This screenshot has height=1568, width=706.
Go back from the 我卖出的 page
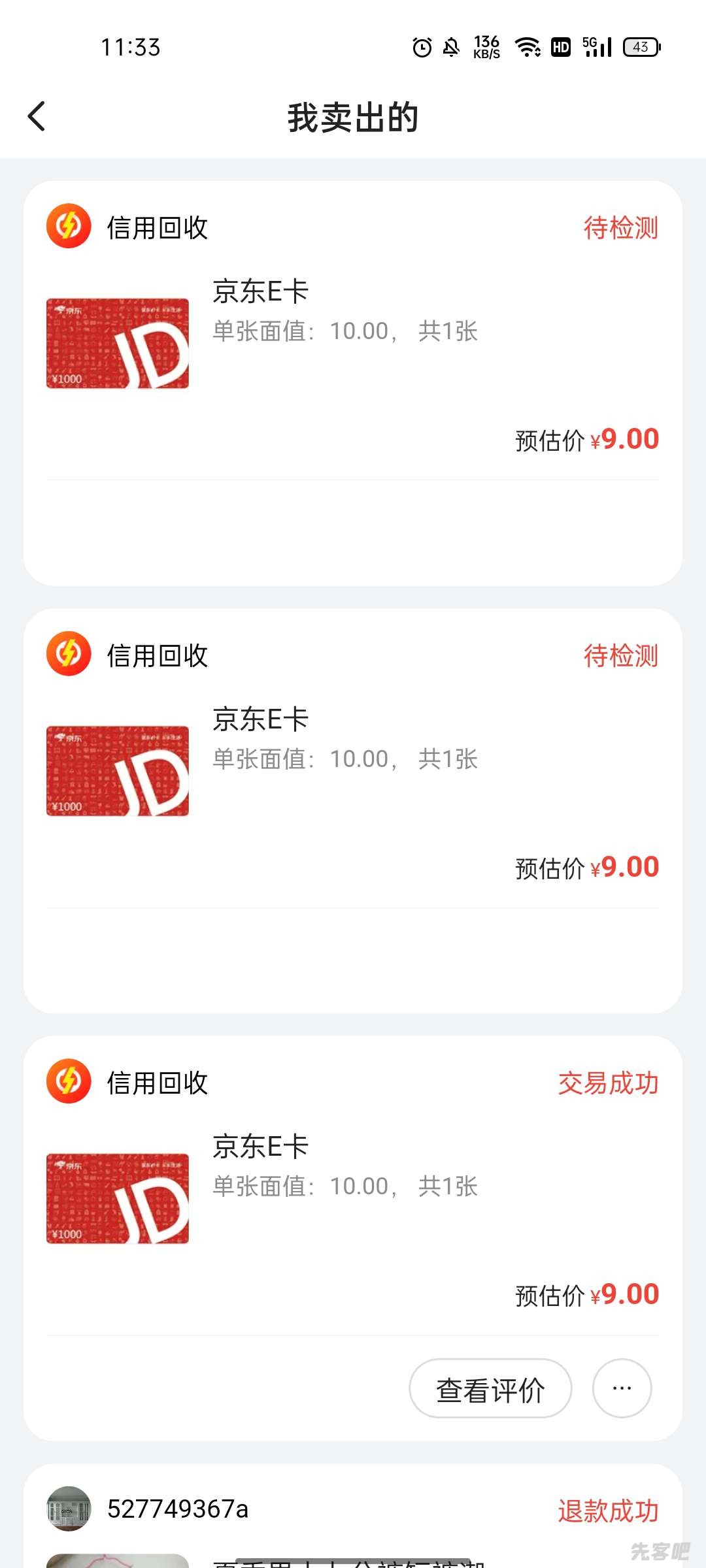[x=37, y=117]
